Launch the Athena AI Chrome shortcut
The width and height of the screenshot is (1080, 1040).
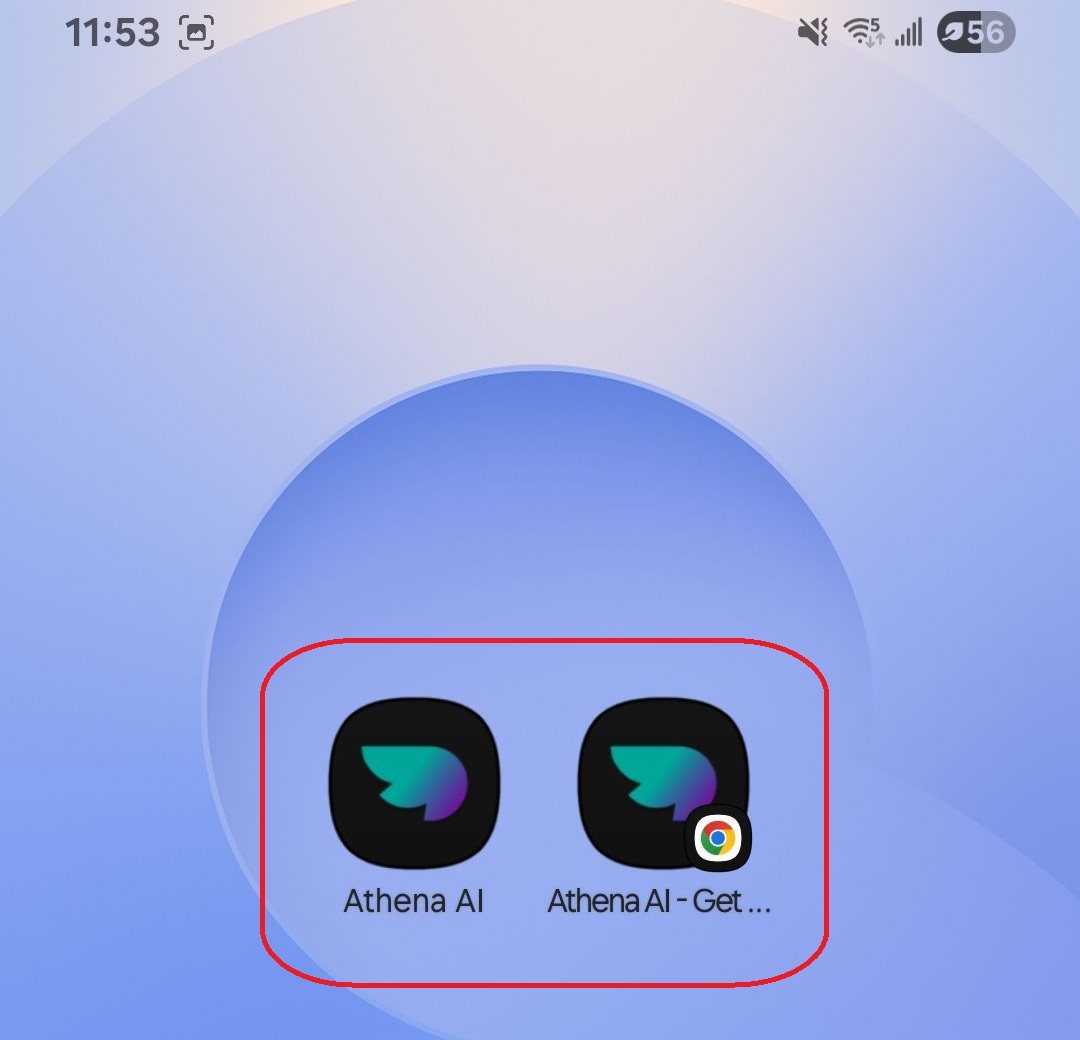pyautogui.click(x=663, y=783)
